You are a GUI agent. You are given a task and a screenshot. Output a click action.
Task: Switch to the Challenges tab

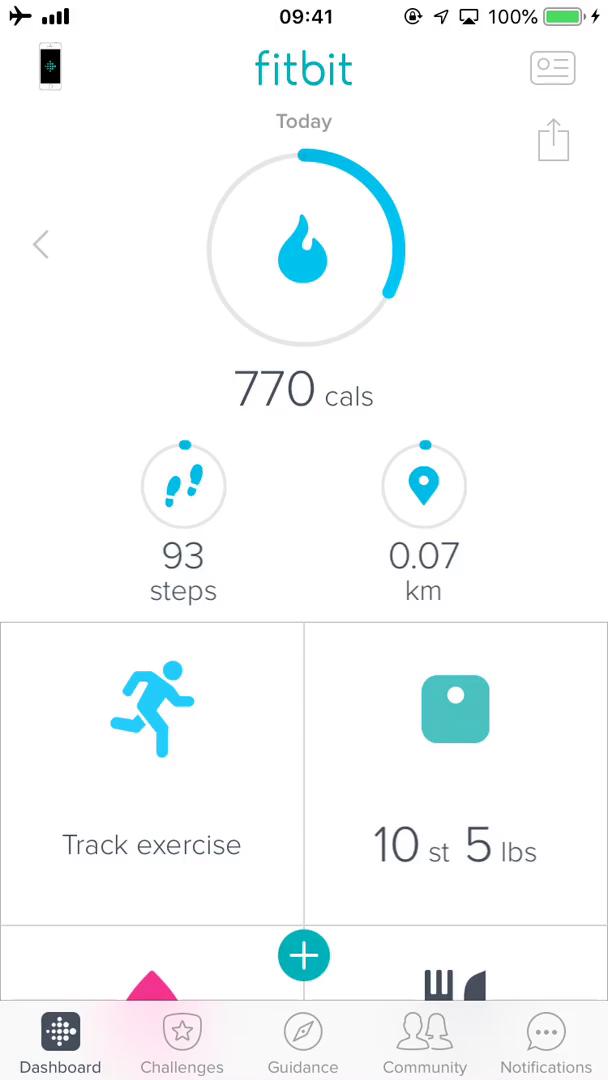[x=182, y=1043]
